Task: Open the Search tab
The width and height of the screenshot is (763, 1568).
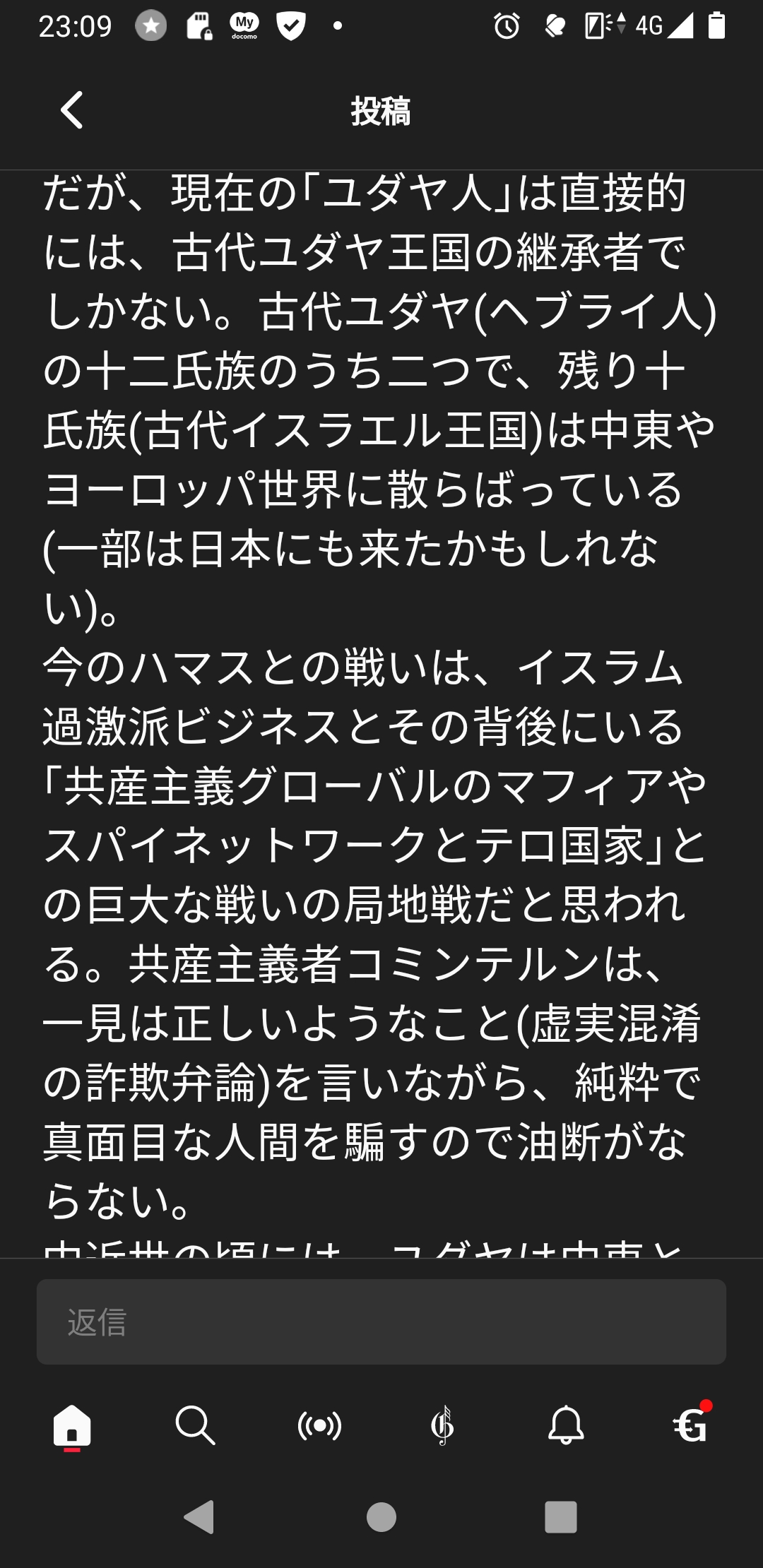Action: [x=195, y=1426]
